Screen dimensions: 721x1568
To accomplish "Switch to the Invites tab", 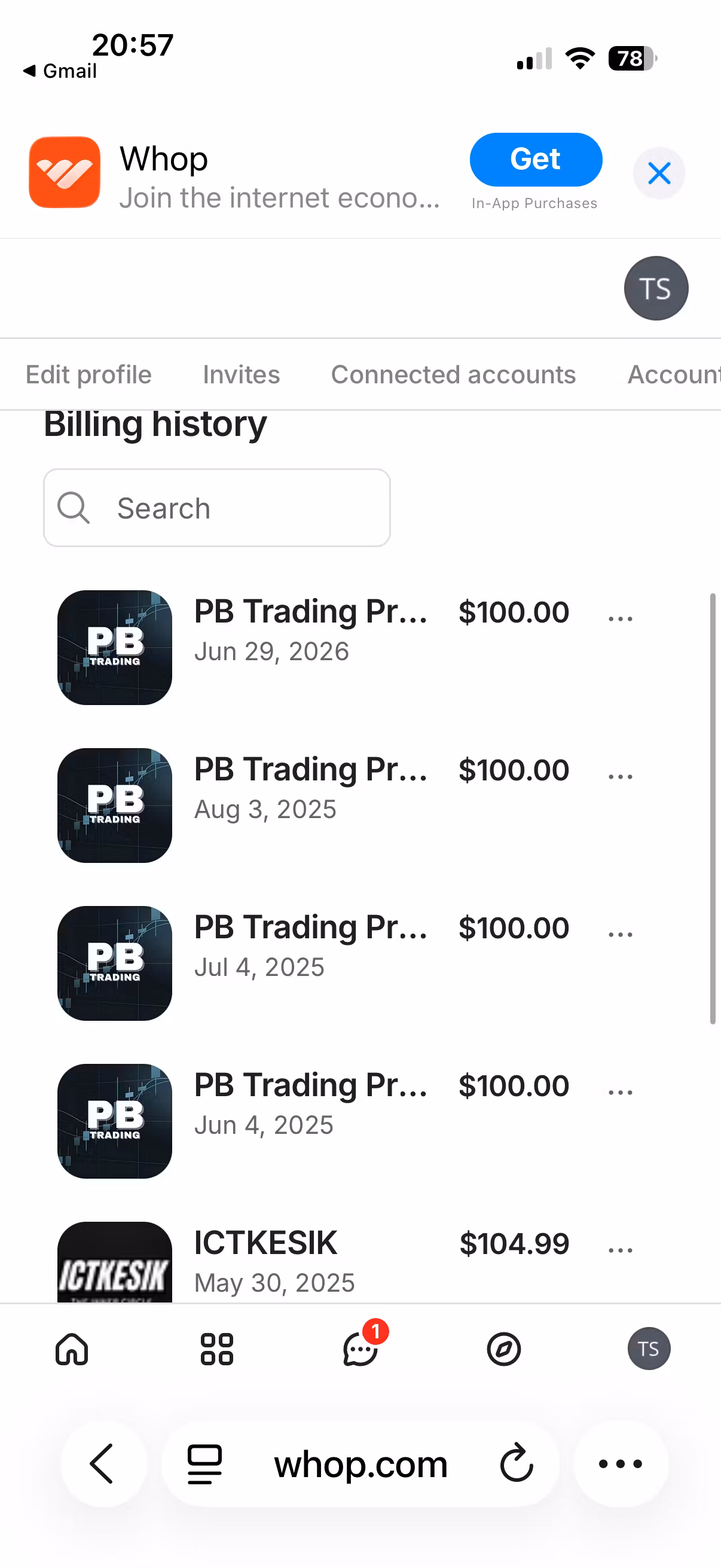I will coord(241,374).
